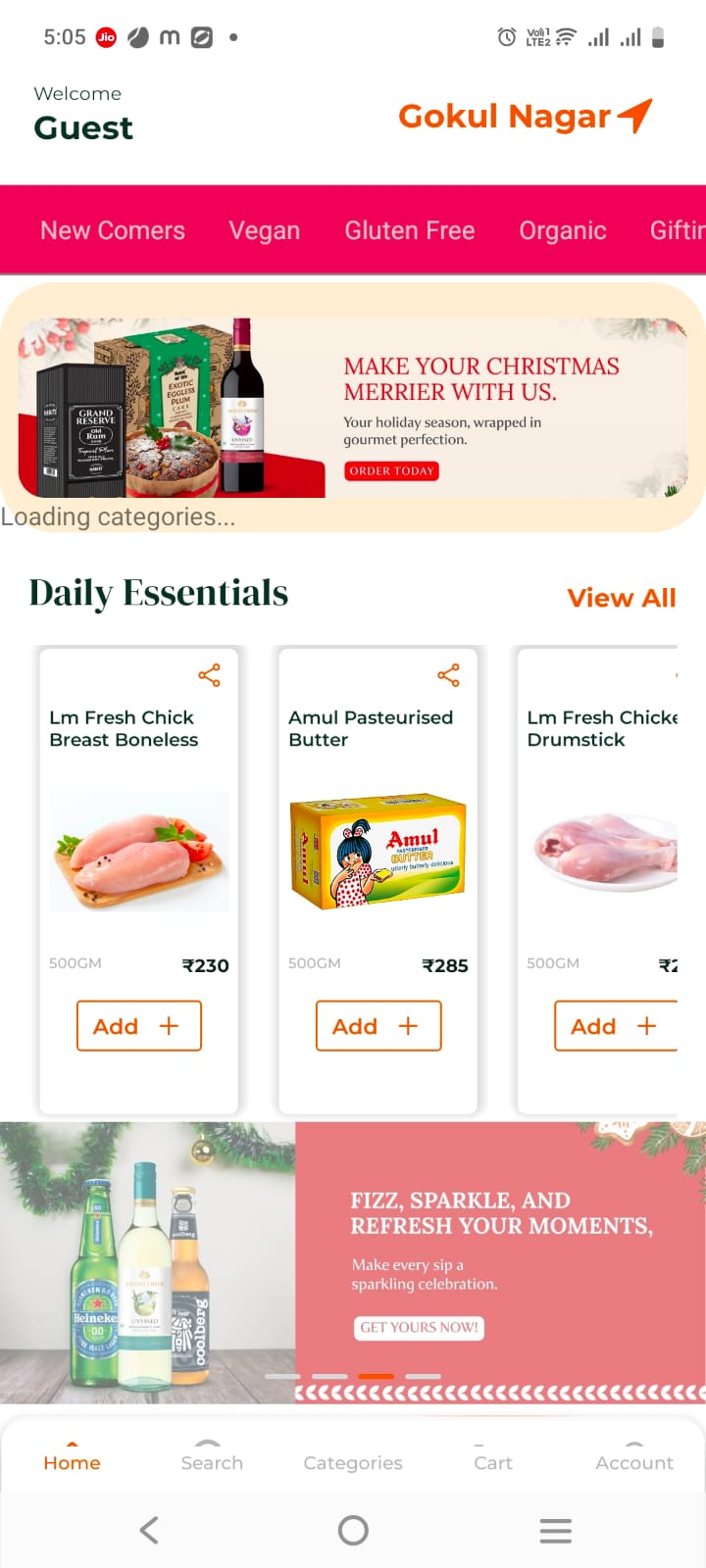Select the Gluten Free category

409,230
